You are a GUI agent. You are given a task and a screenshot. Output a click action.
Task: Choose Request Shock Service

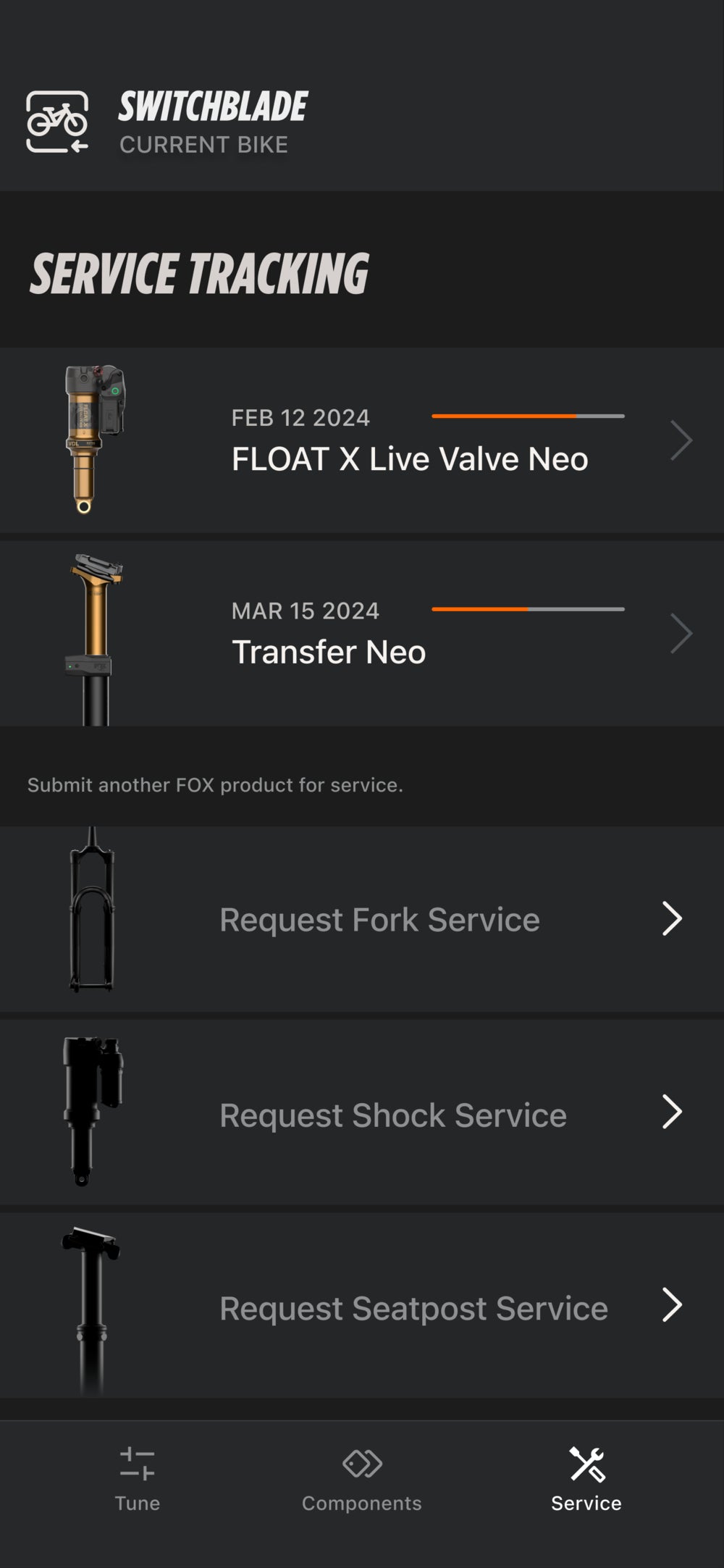pos(392,1114)
